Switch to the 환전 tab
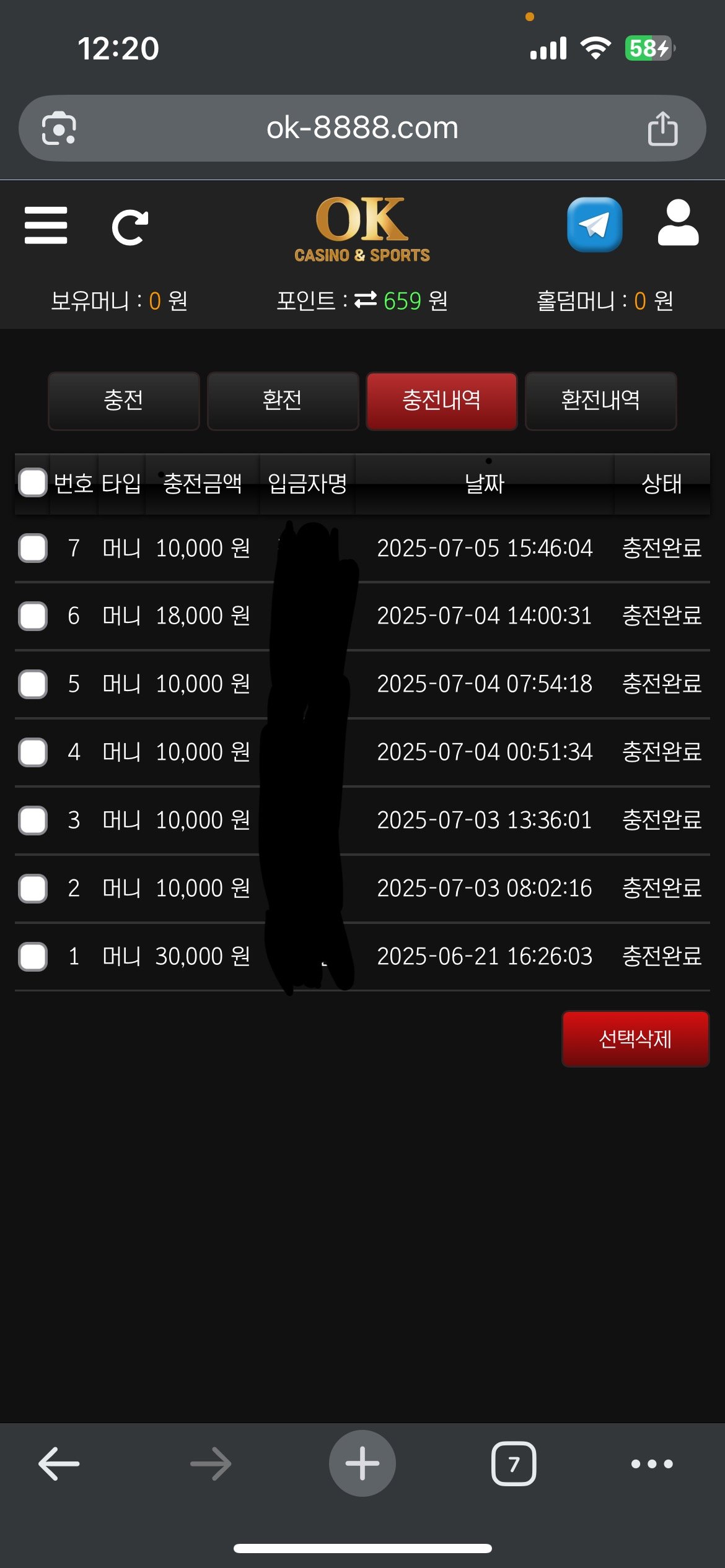 point(283,401)
